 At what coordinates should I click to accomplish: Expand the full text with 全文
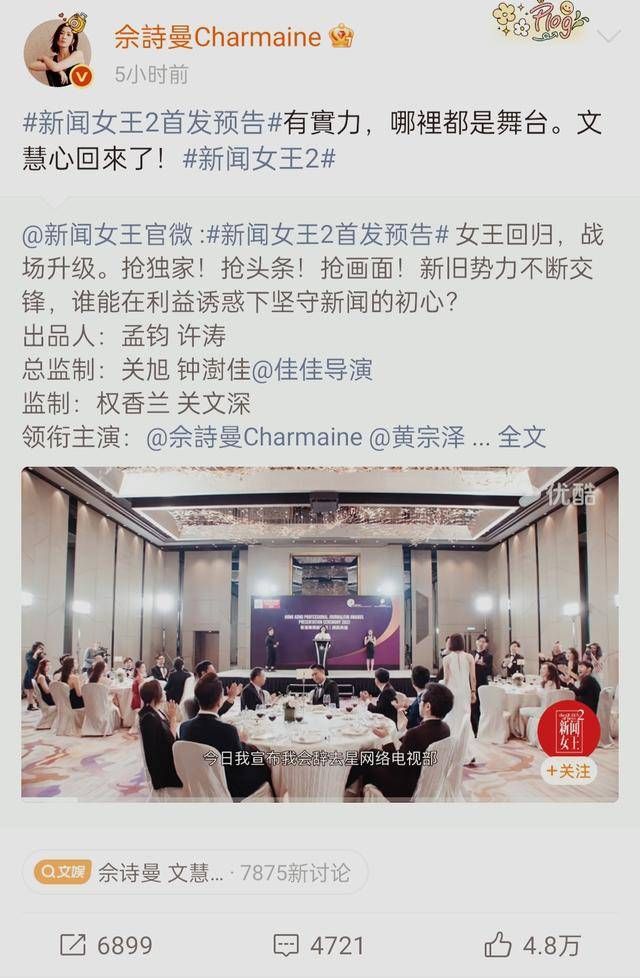tap(522, 437)
